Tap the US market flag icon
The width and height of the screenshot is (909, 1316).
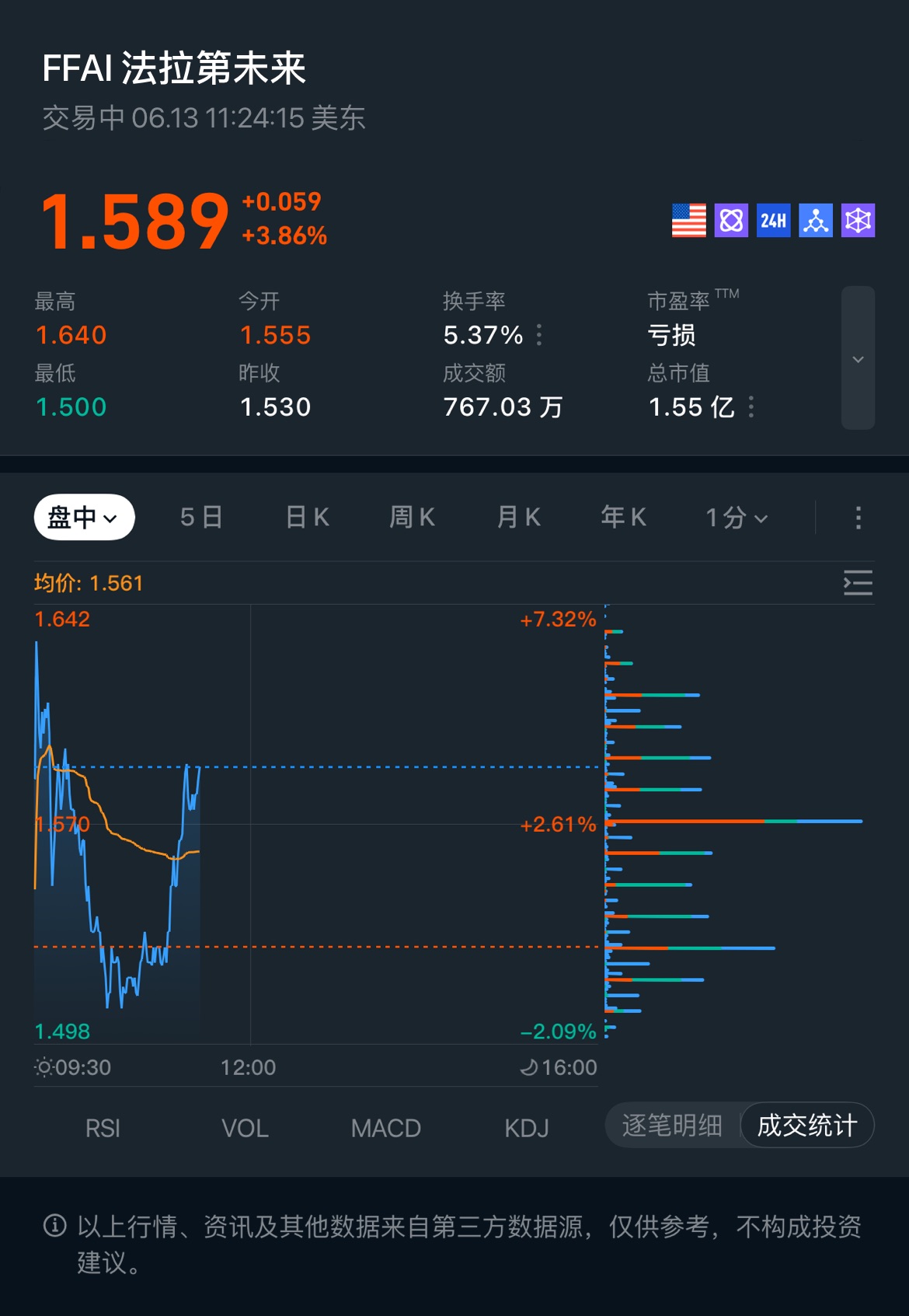[x=689, y=221]
